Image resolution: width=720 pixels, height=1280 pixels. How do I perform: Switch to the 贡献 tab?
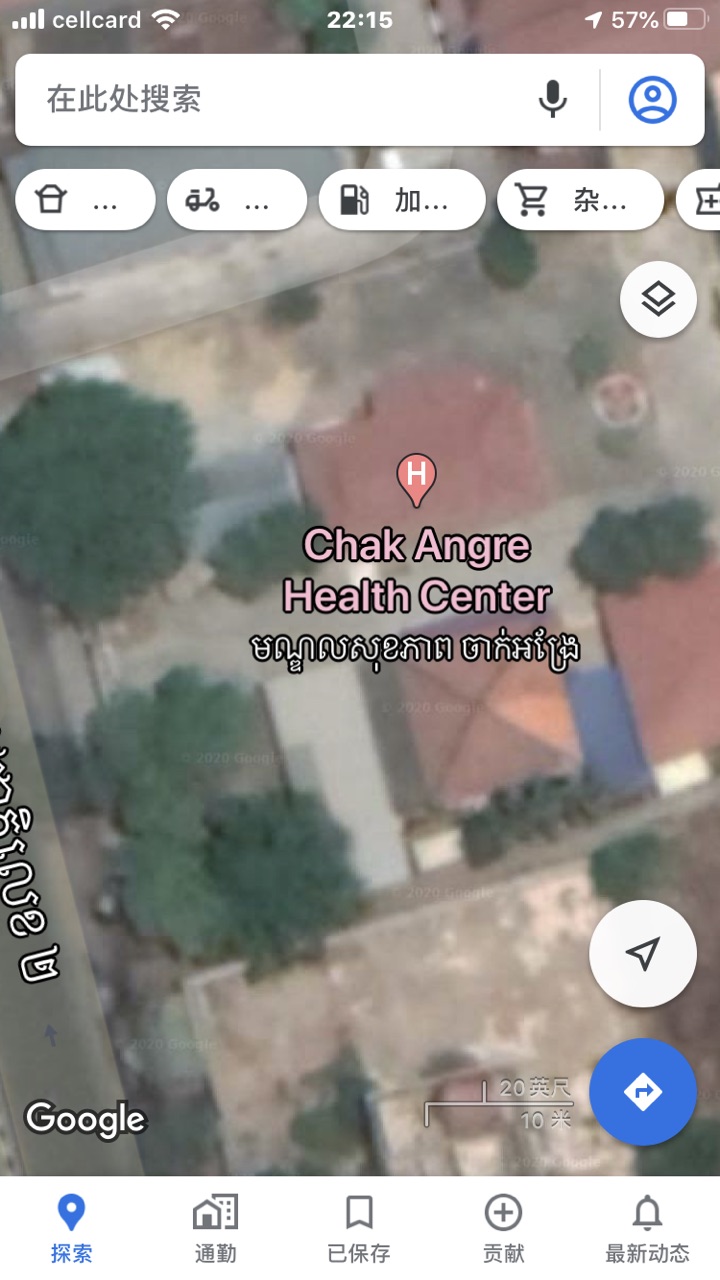pos(503,1228)
